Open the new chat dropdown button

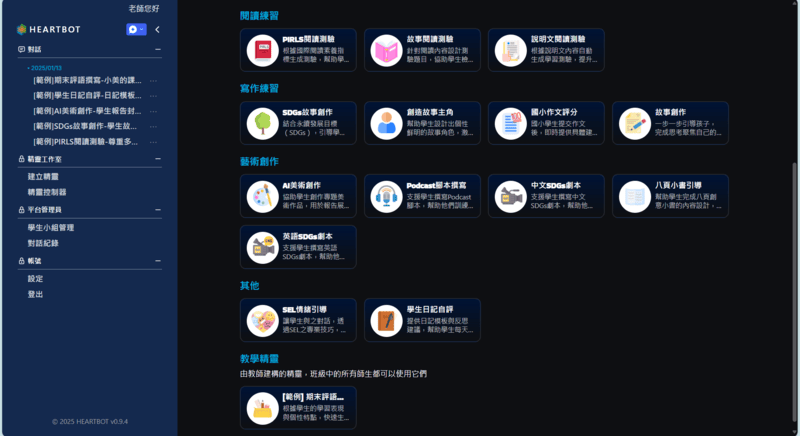[136, 30]
